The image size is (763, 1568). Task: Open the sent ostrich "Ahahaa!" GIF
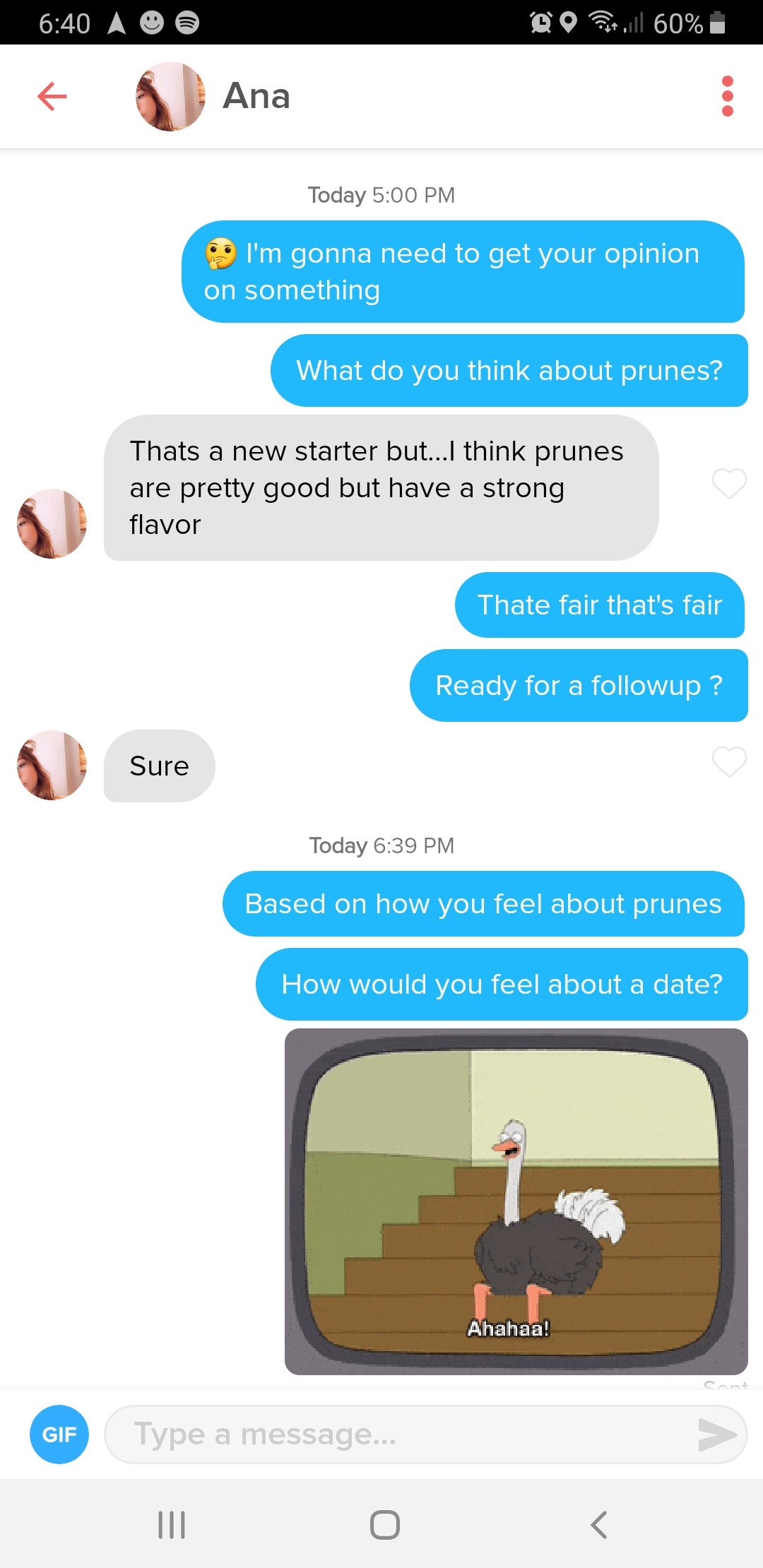[516, 1201]
